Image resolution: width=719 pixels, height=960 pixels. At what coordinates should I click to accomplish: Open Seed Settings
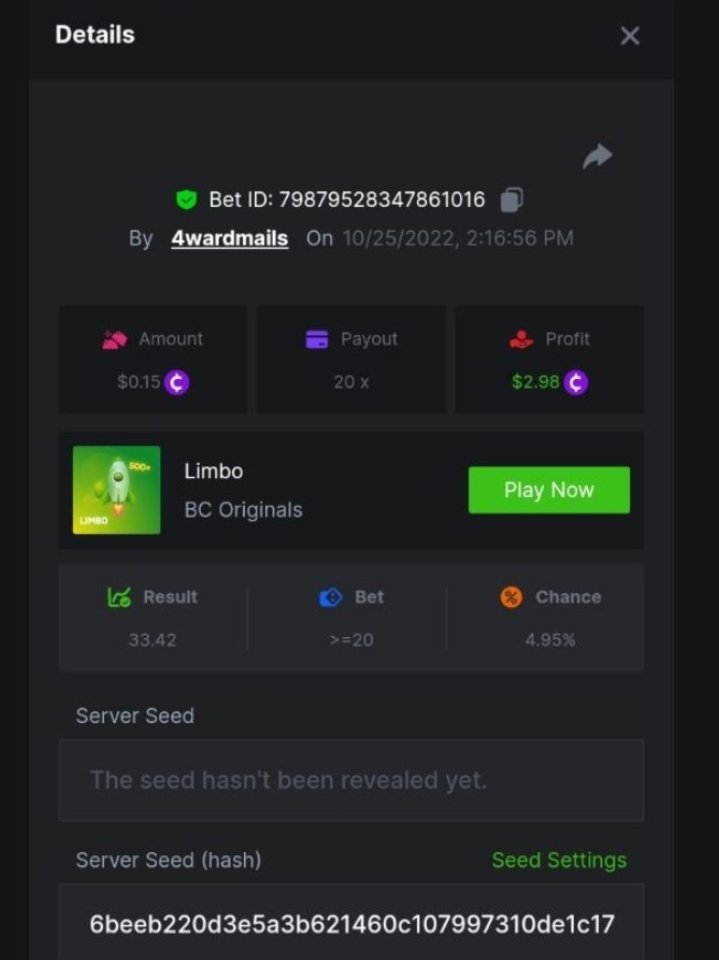click(x=559, y=860)
